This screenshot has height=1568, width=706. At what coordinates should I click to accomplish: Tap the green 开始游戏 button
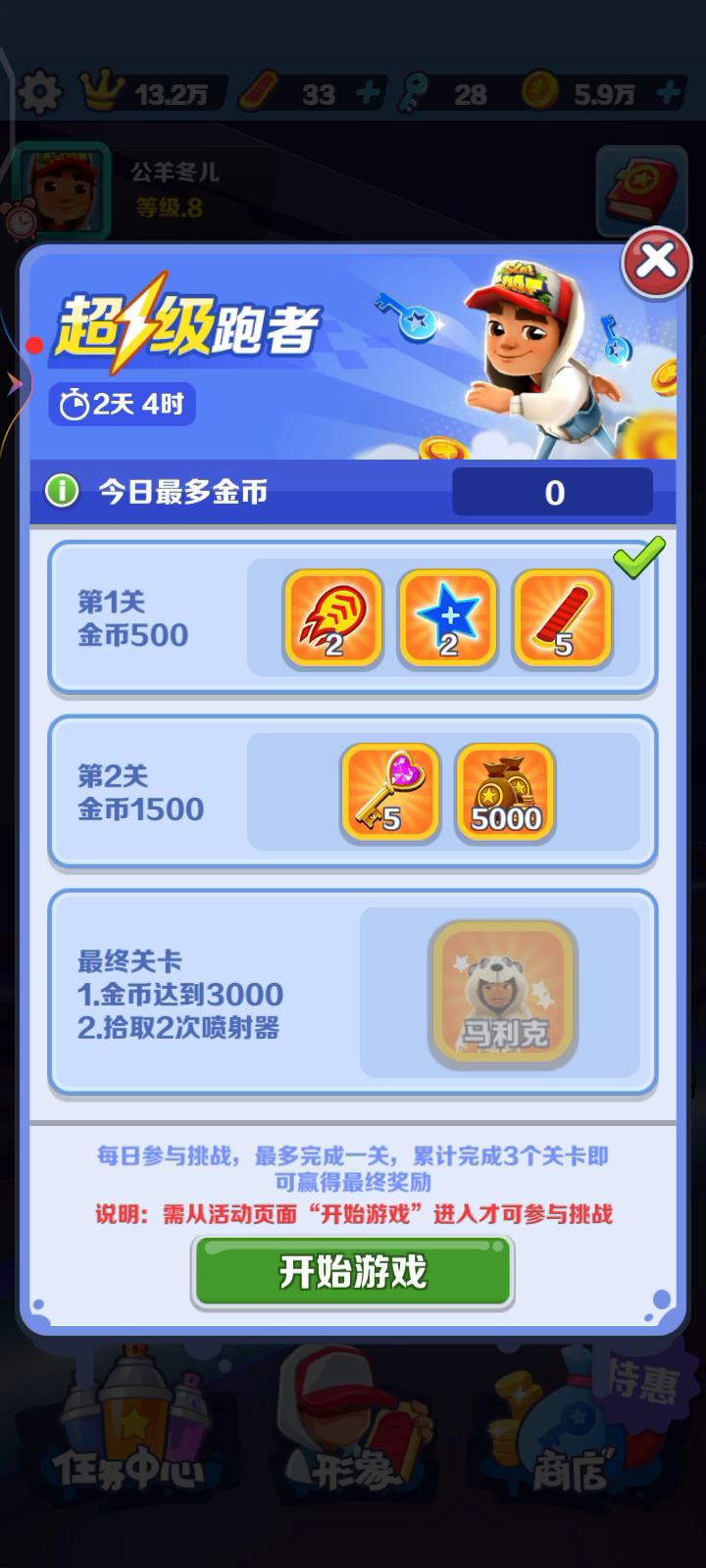[352, 1272]
